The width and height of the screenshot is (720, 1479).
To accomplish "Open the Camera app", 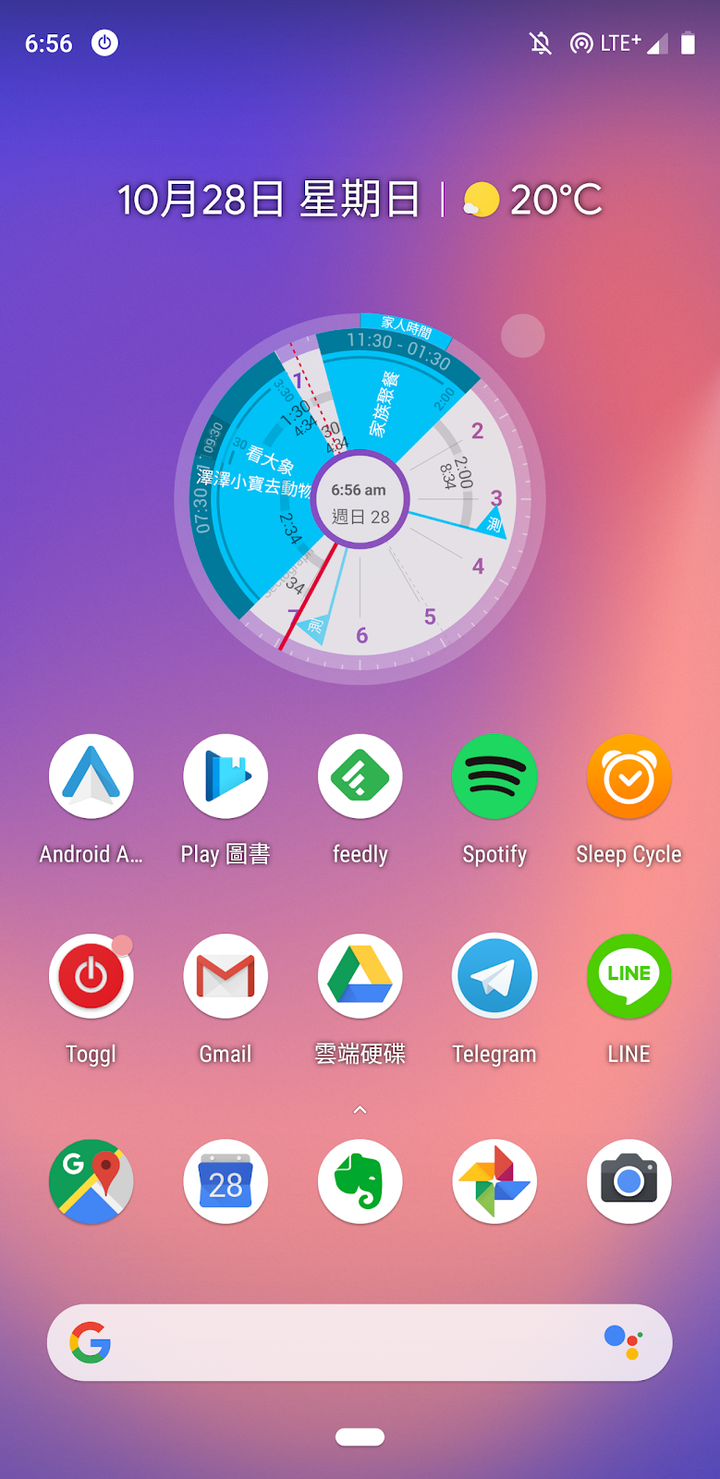I will [628, 1182].
